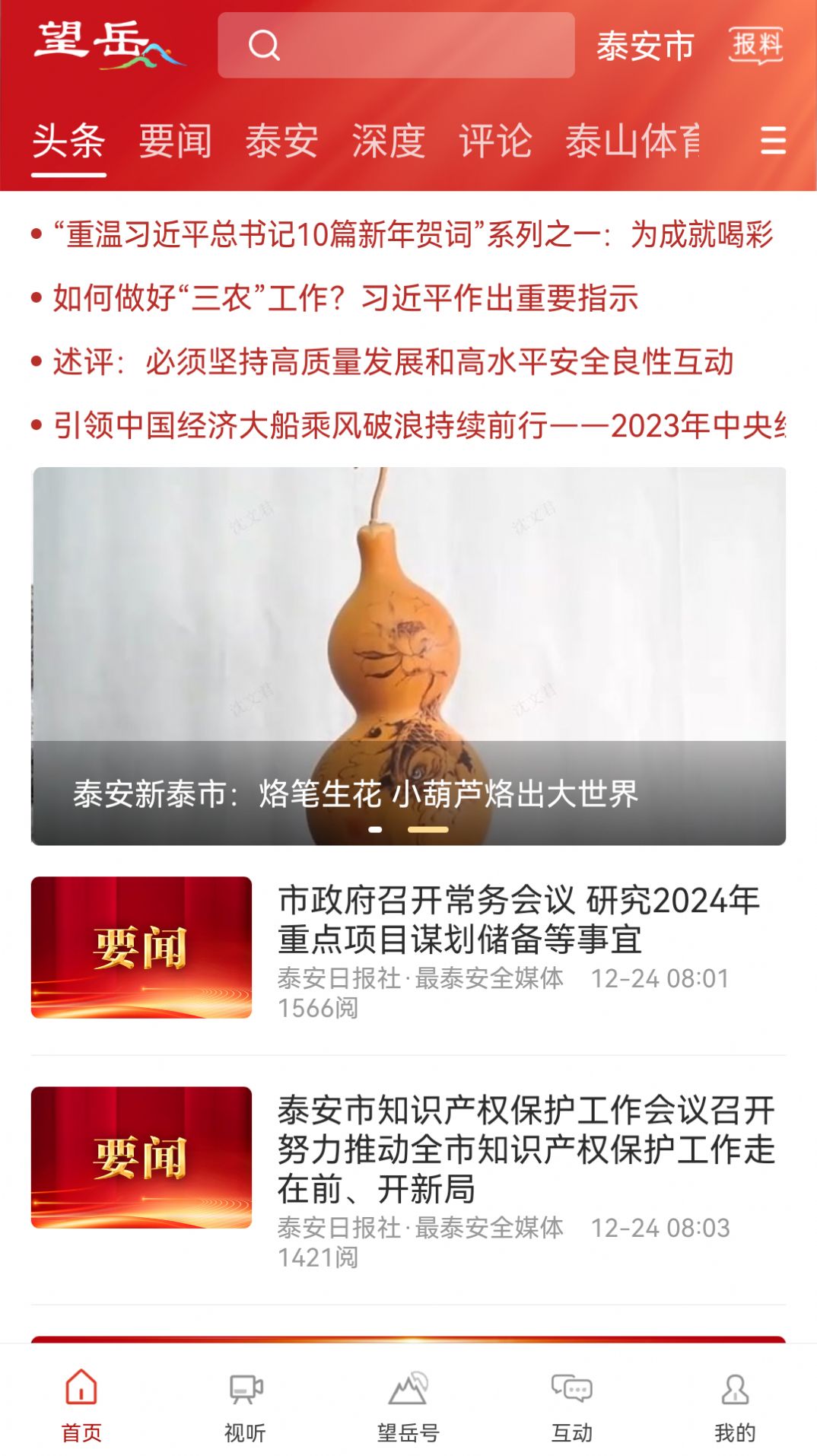Open the 述评 高质量发展 headline
Screen dimensions: 817x1456
393,362
